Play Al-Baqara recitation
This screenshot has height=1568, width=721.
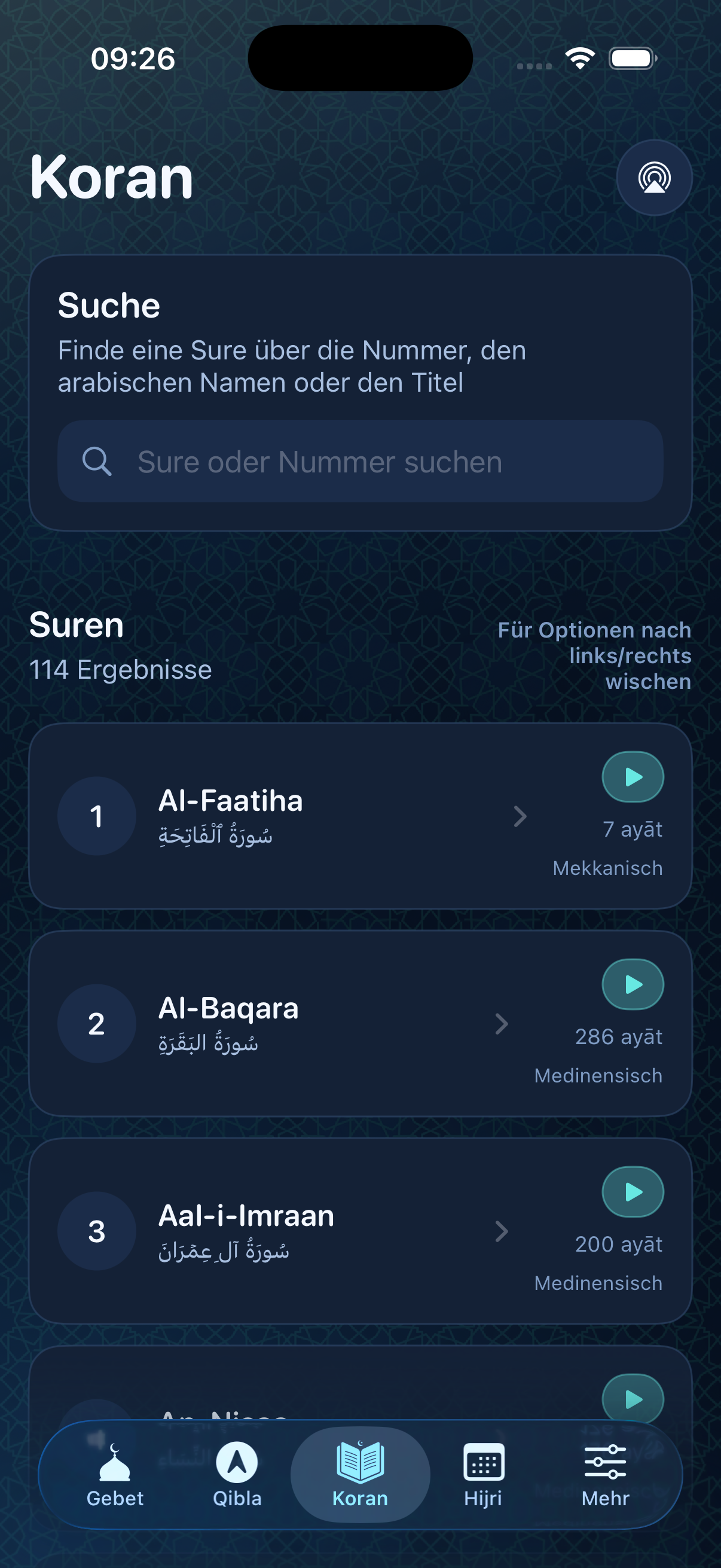[x=633, y=984]
